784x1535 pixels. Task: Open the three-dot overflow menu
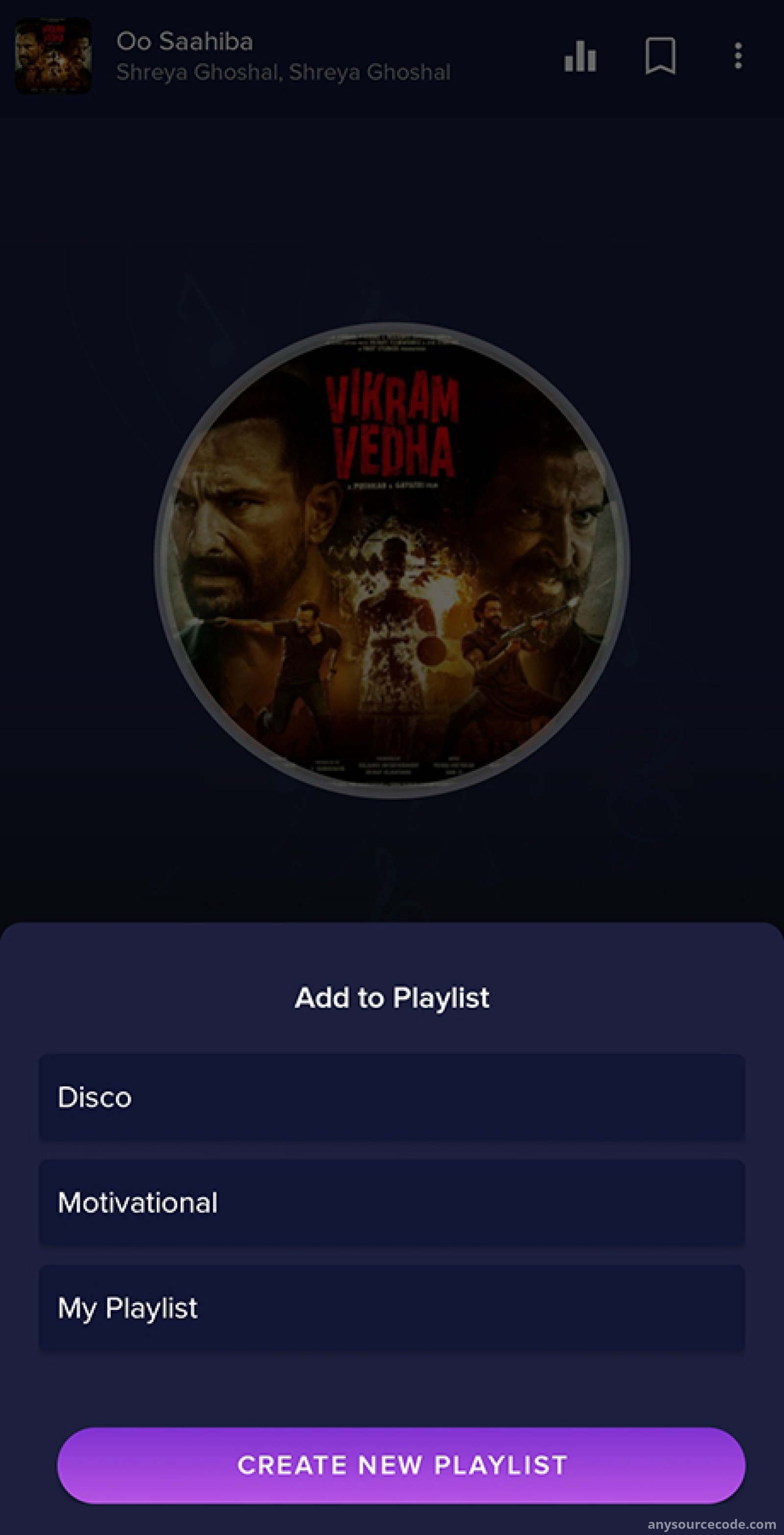738,56
